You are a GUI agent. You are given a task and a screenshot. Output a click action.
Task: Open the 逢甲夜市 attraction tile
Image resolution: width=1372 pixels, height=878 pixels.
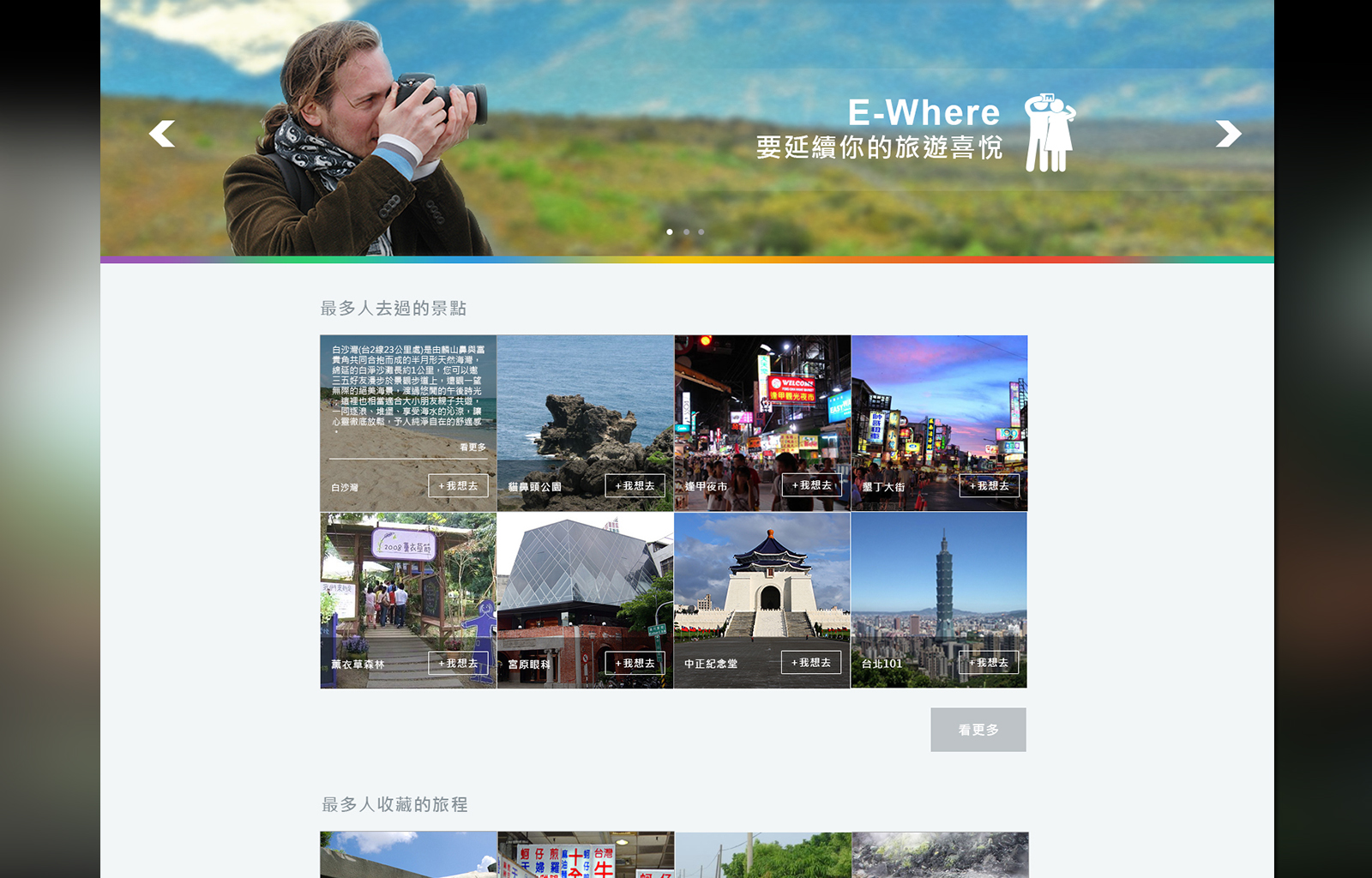click(x=762, y=403)
